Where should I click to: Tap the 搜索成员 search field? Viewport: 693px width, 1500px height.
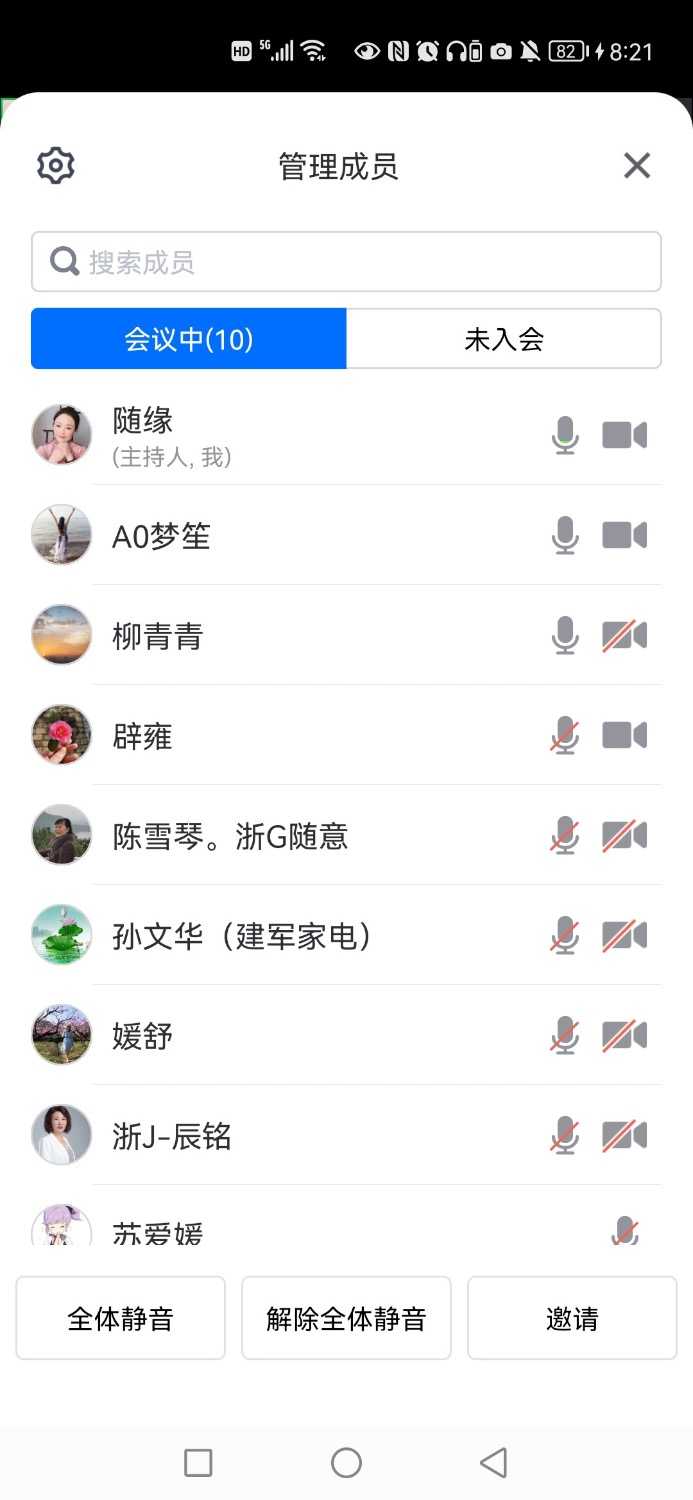[x=346, y=262]
